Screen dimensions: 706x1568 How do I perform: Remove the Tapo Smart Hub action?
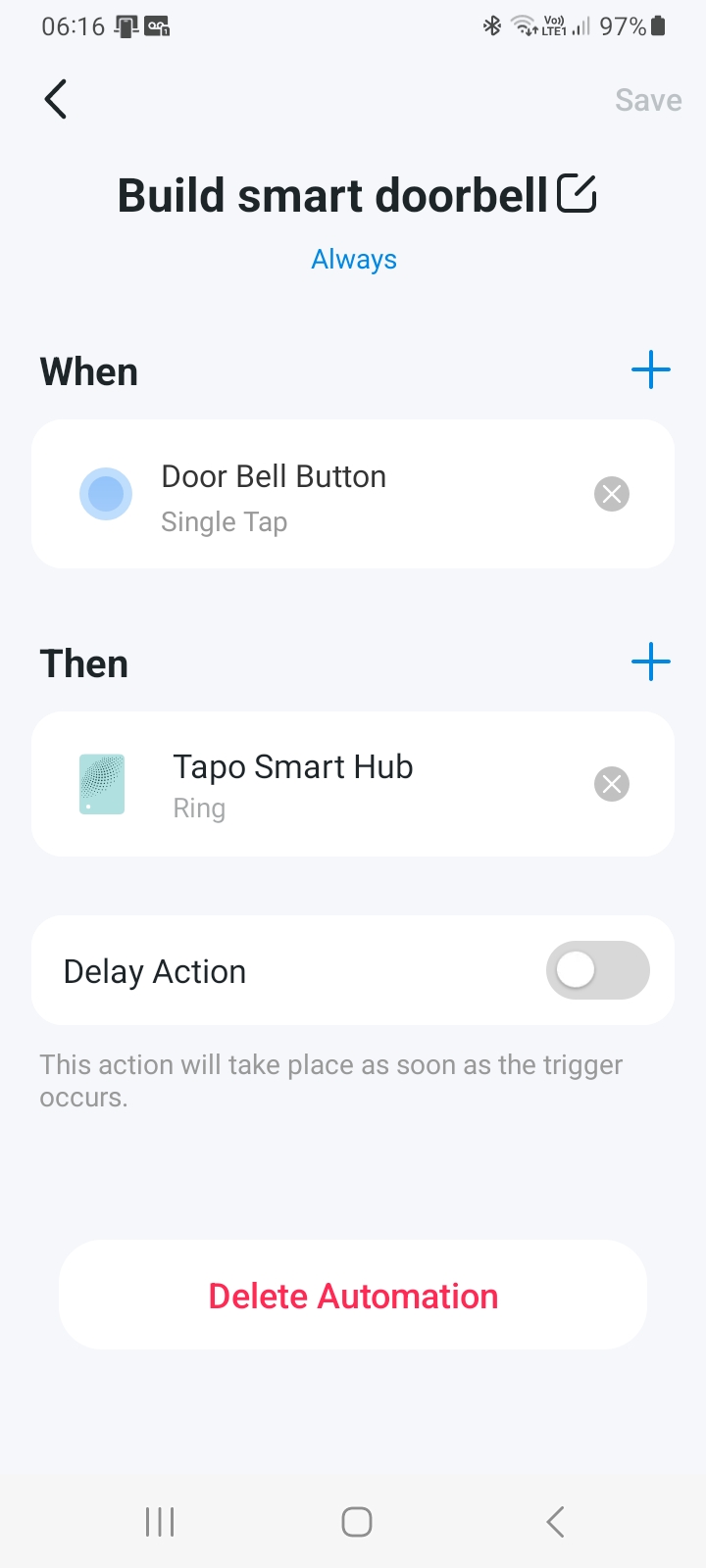tap(612, 784)
